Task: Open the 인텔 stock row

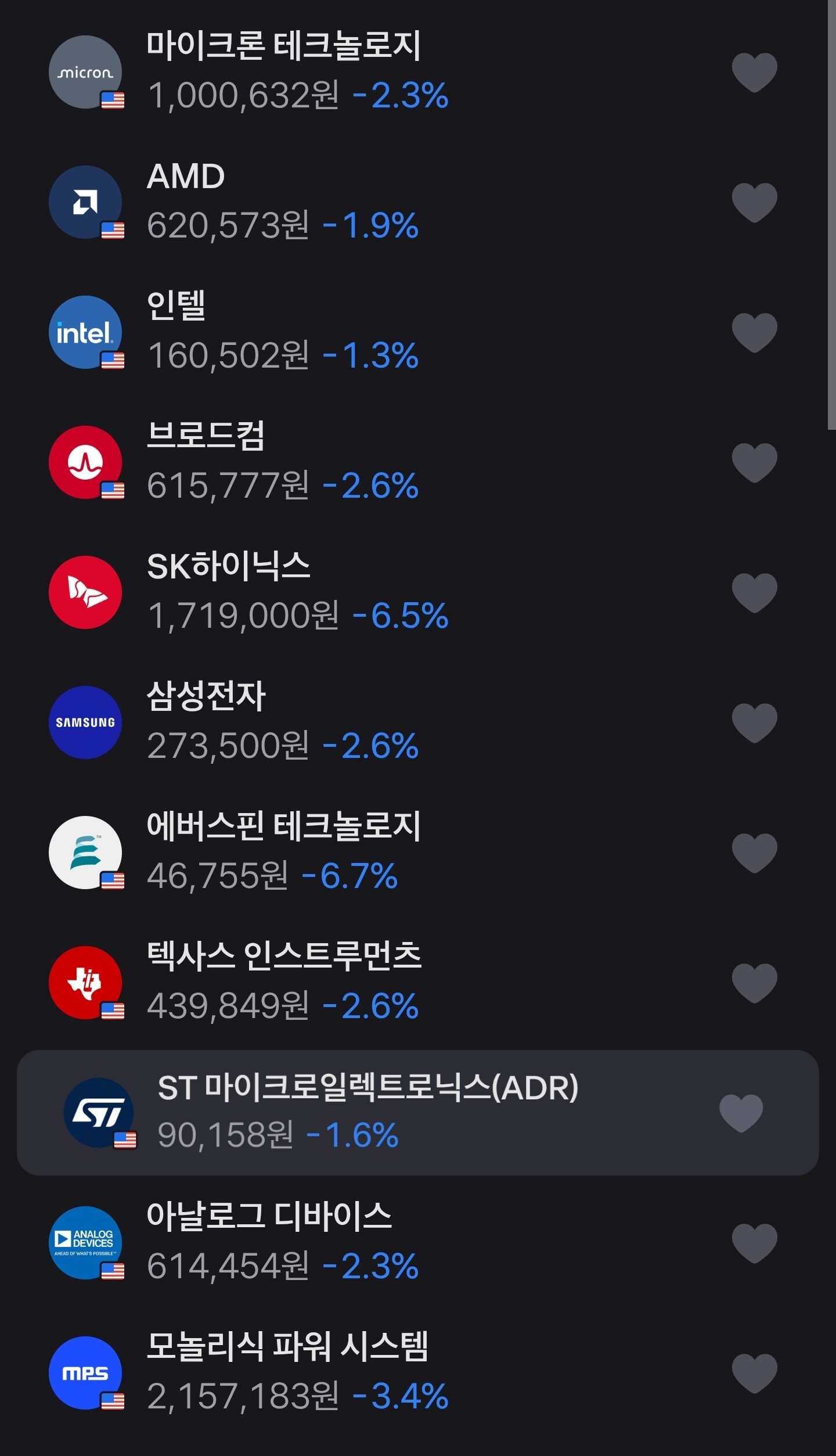Action: (418, 332)
